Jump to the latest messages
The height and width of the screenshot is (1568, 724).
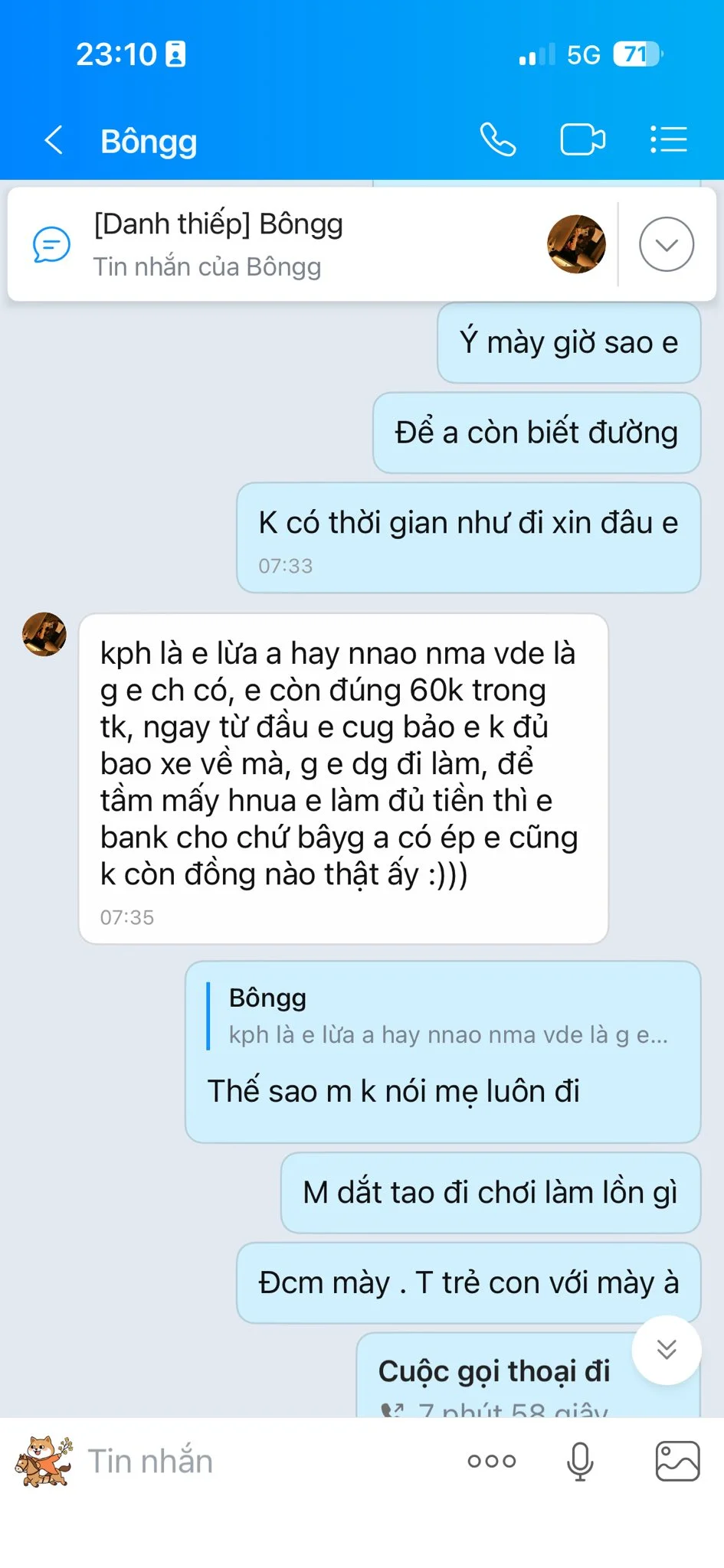click(666, 1350)
